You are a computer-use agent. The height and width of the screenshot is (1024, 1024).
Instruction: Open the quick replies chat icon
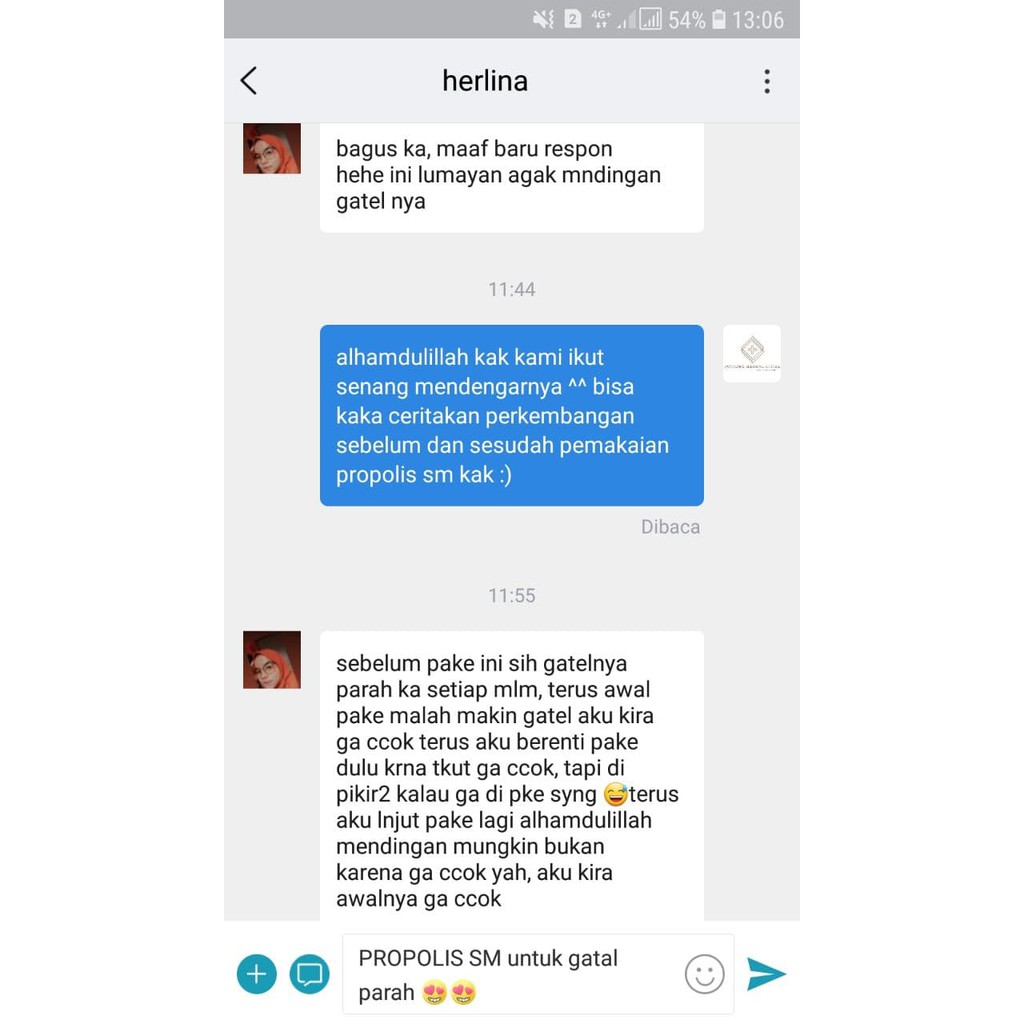pyautogui.click(x=309, y=974)
